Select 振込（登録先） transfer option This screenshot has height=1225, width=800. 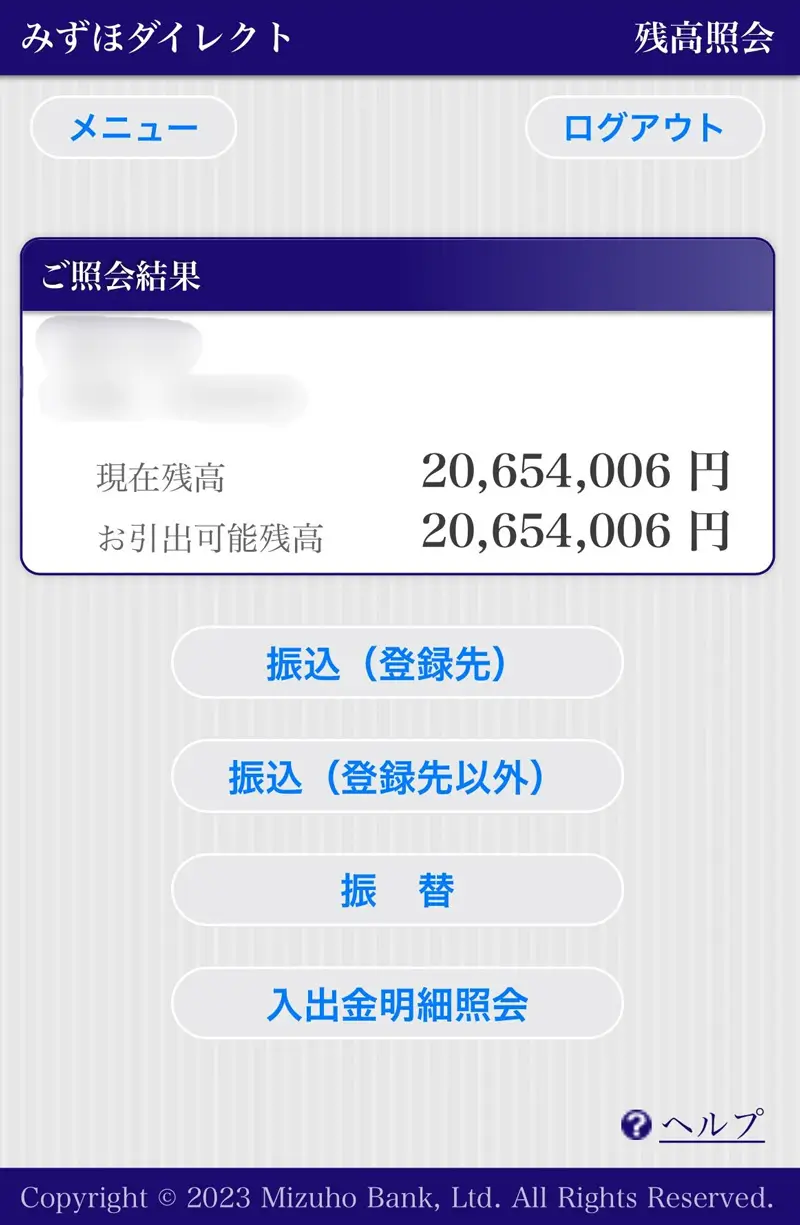tap(397, 663)
